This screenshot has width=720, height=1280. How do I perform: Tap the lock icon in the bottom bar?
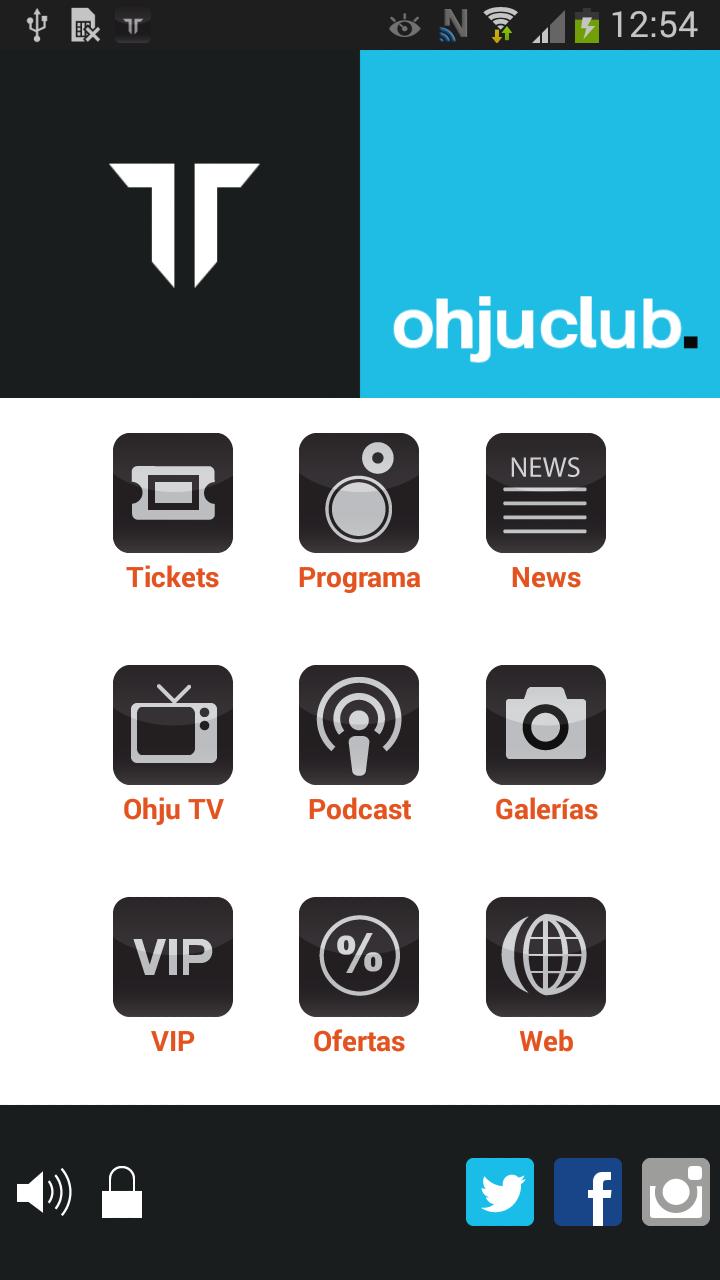122,1192
